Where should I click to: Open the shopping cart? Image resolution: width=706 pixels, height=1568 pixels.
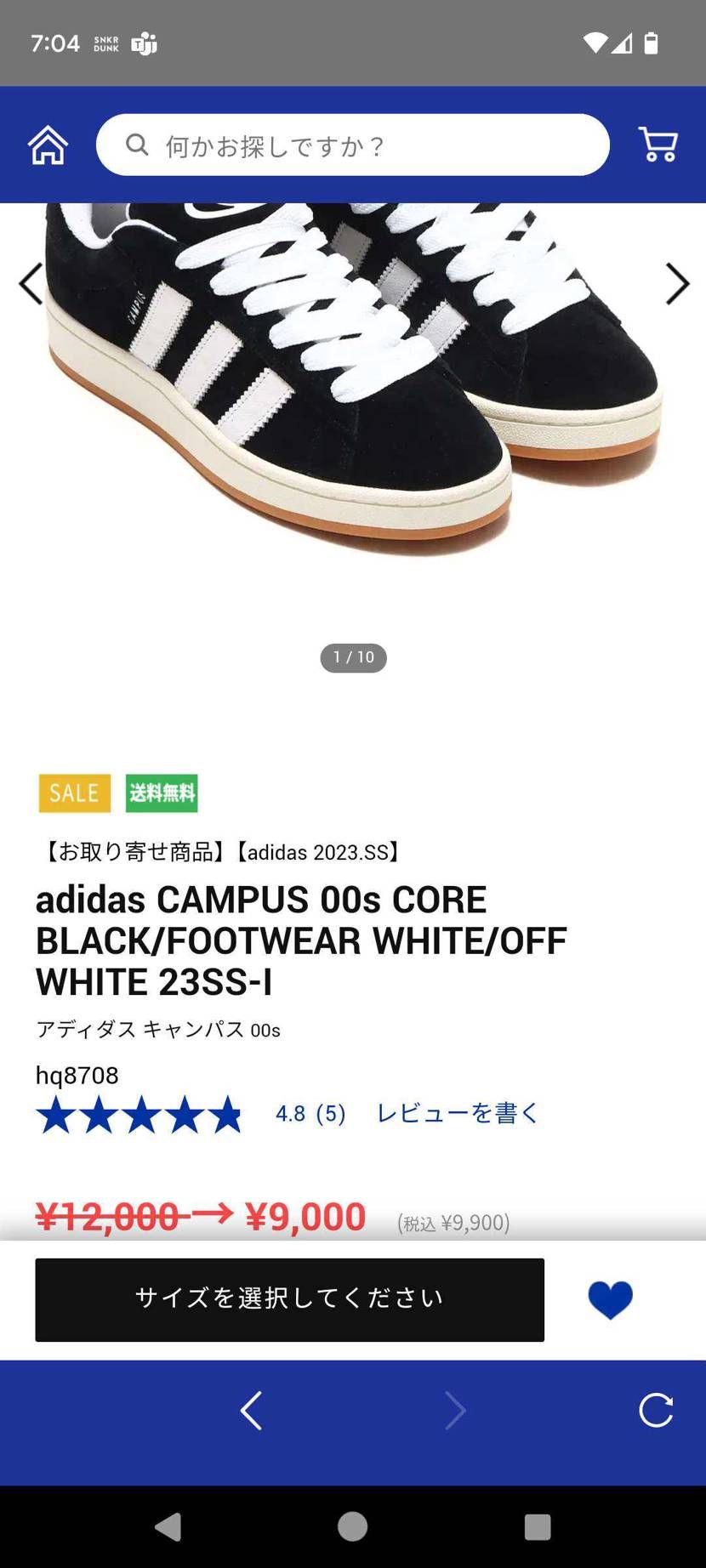point(658,145)
